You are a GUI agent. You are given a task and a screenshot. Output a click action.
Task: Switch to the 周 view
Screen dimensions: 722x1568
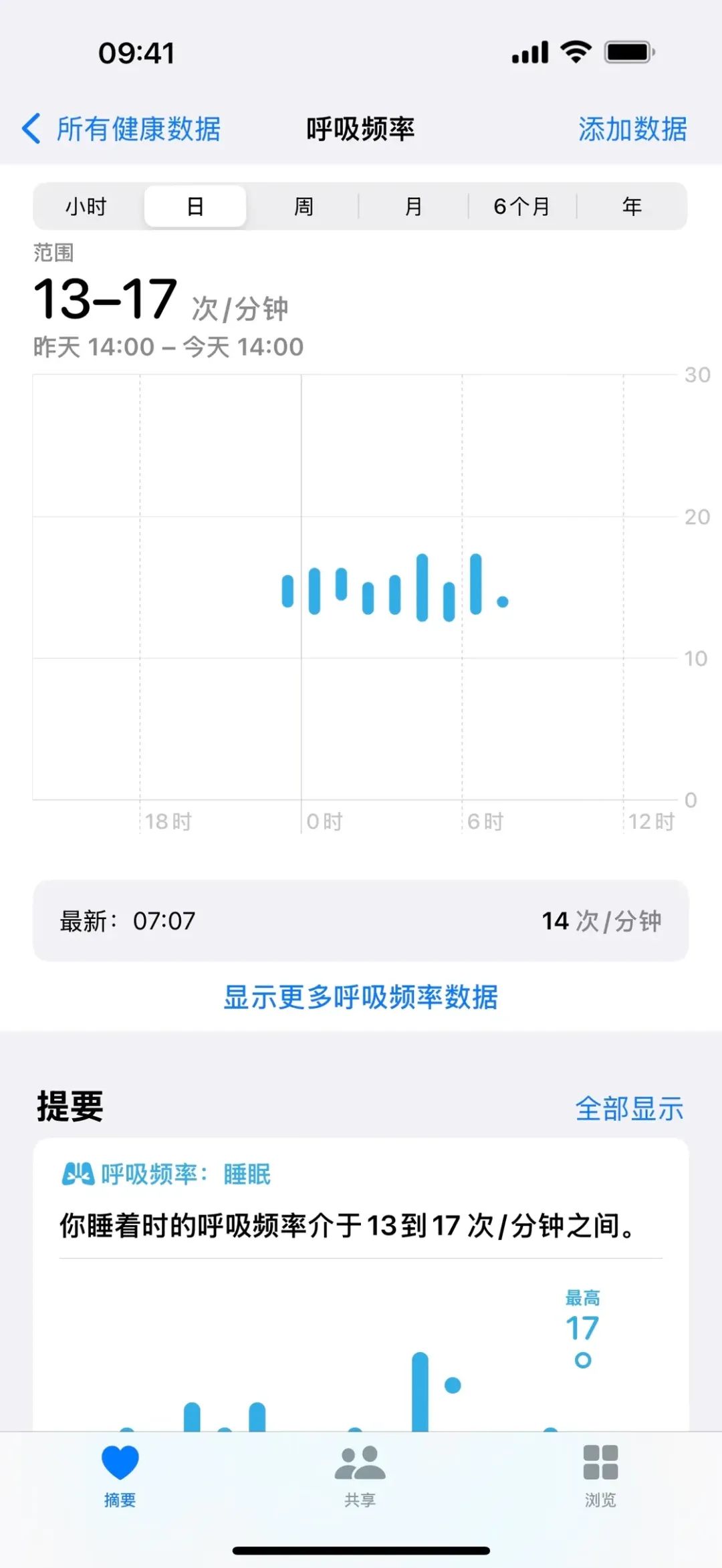click(x=304, y=207)
